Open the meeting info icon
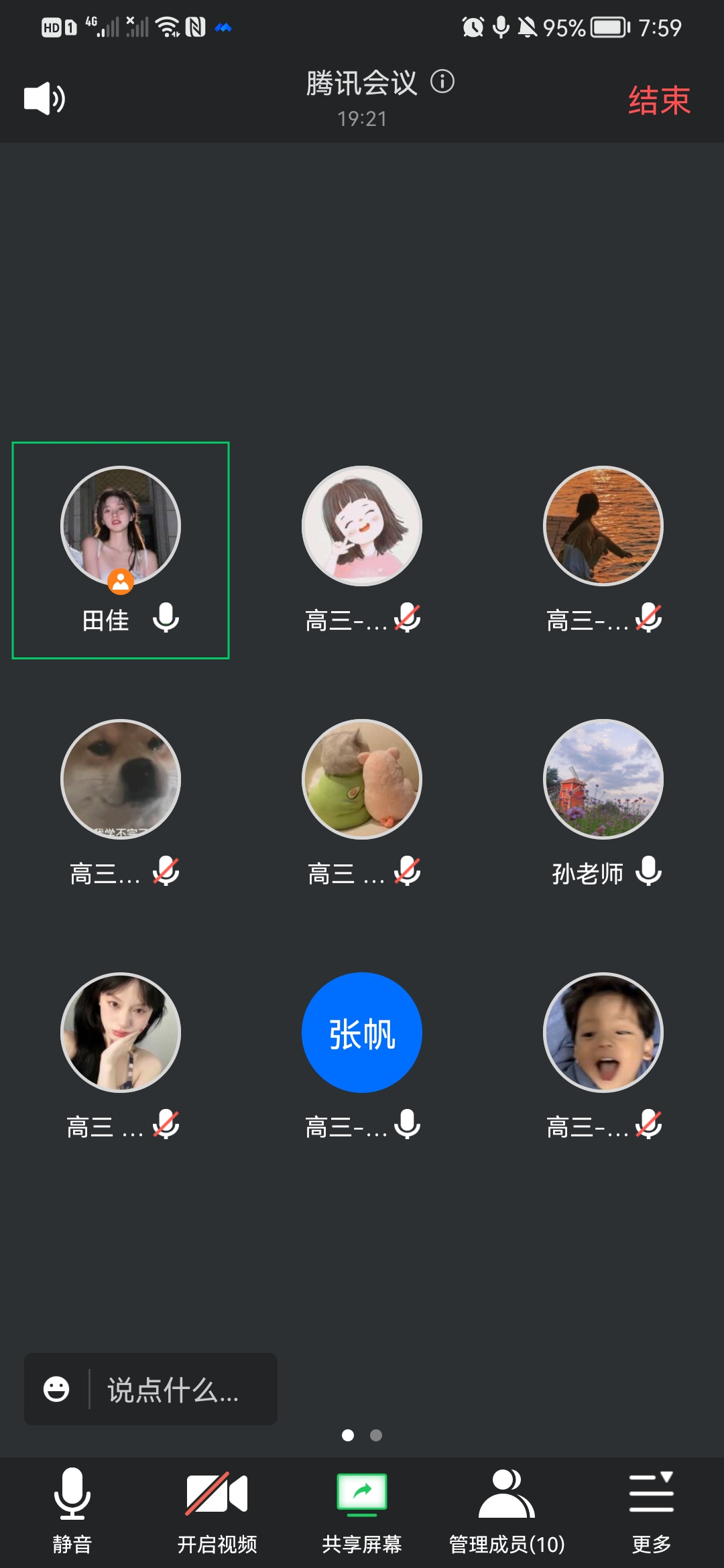 click(x=442, y=82)
